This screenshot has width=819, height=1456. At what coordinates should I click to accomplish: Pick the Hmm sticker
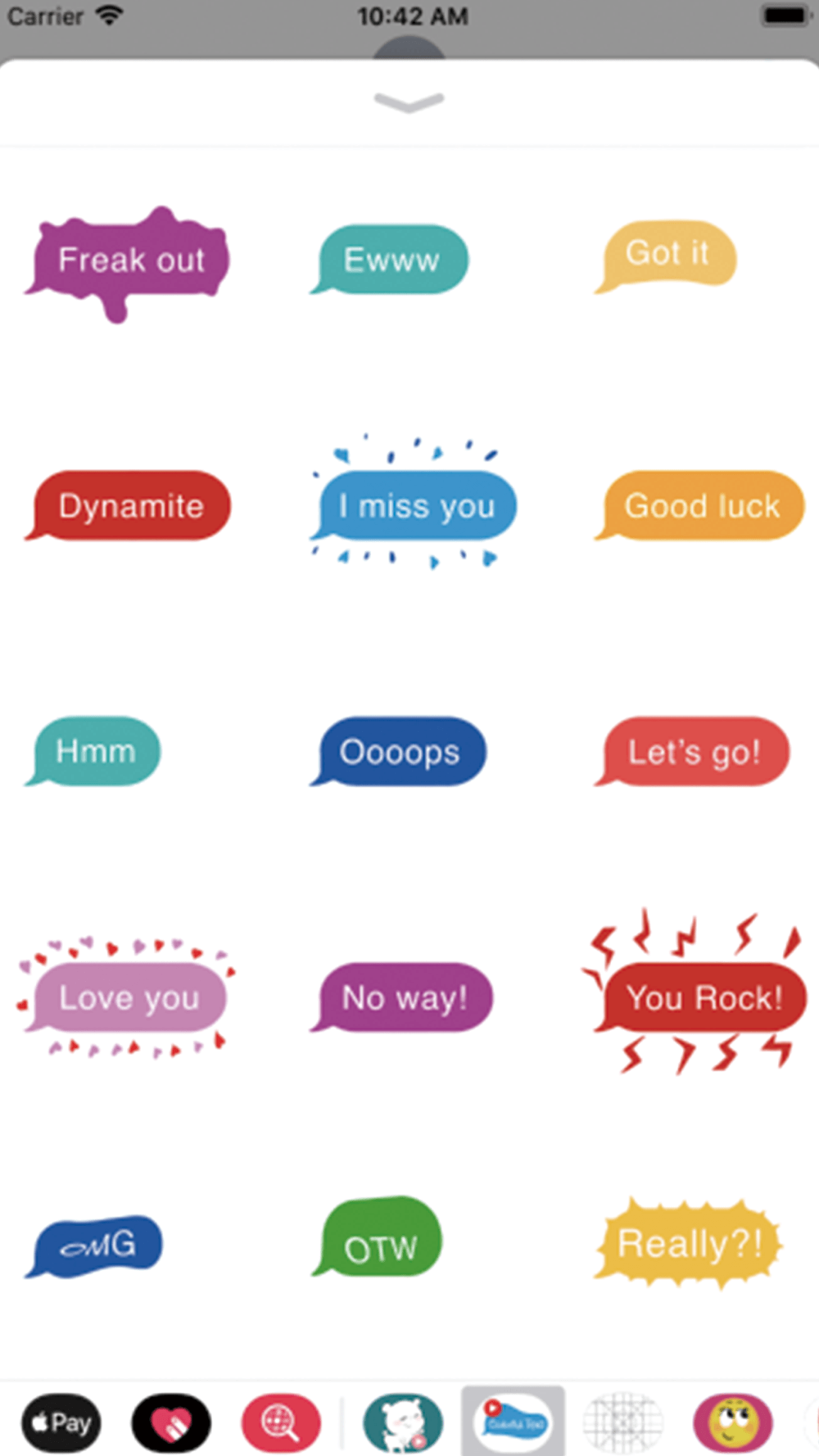pos(93,752)
